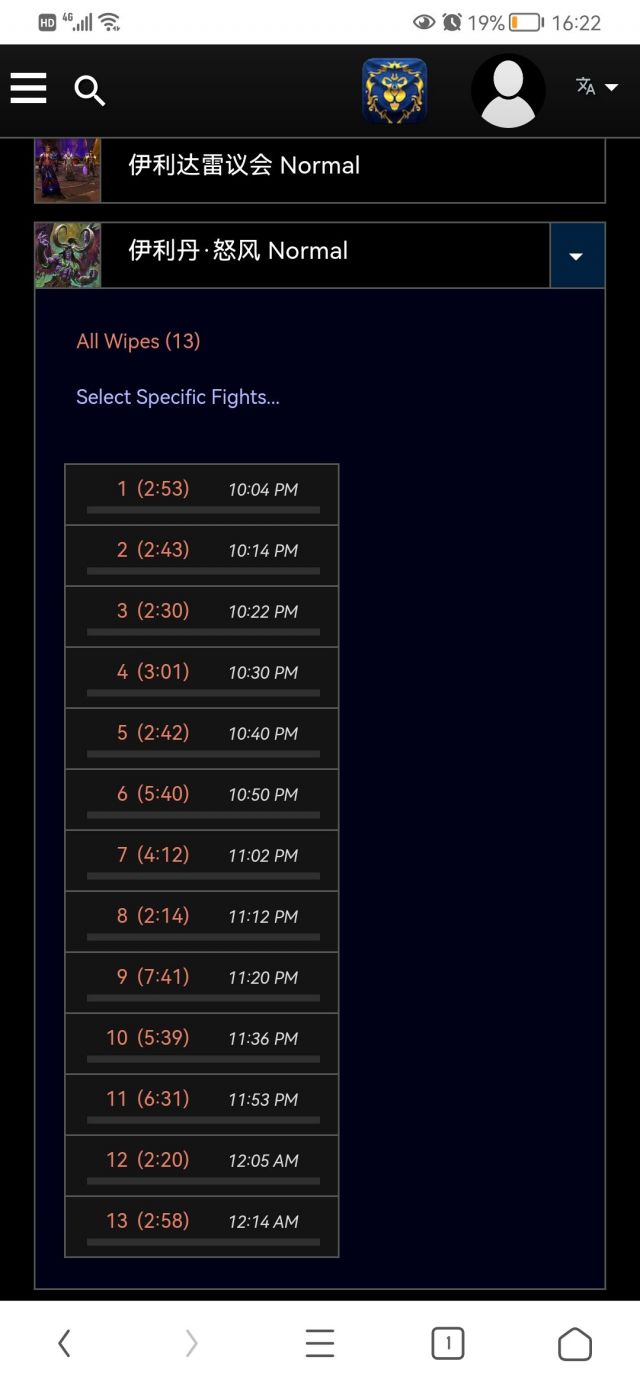Image resolution: width=640 pixels, height=1386 pixels.
Task: Open the search icon
Action: (x=90, y=91)
